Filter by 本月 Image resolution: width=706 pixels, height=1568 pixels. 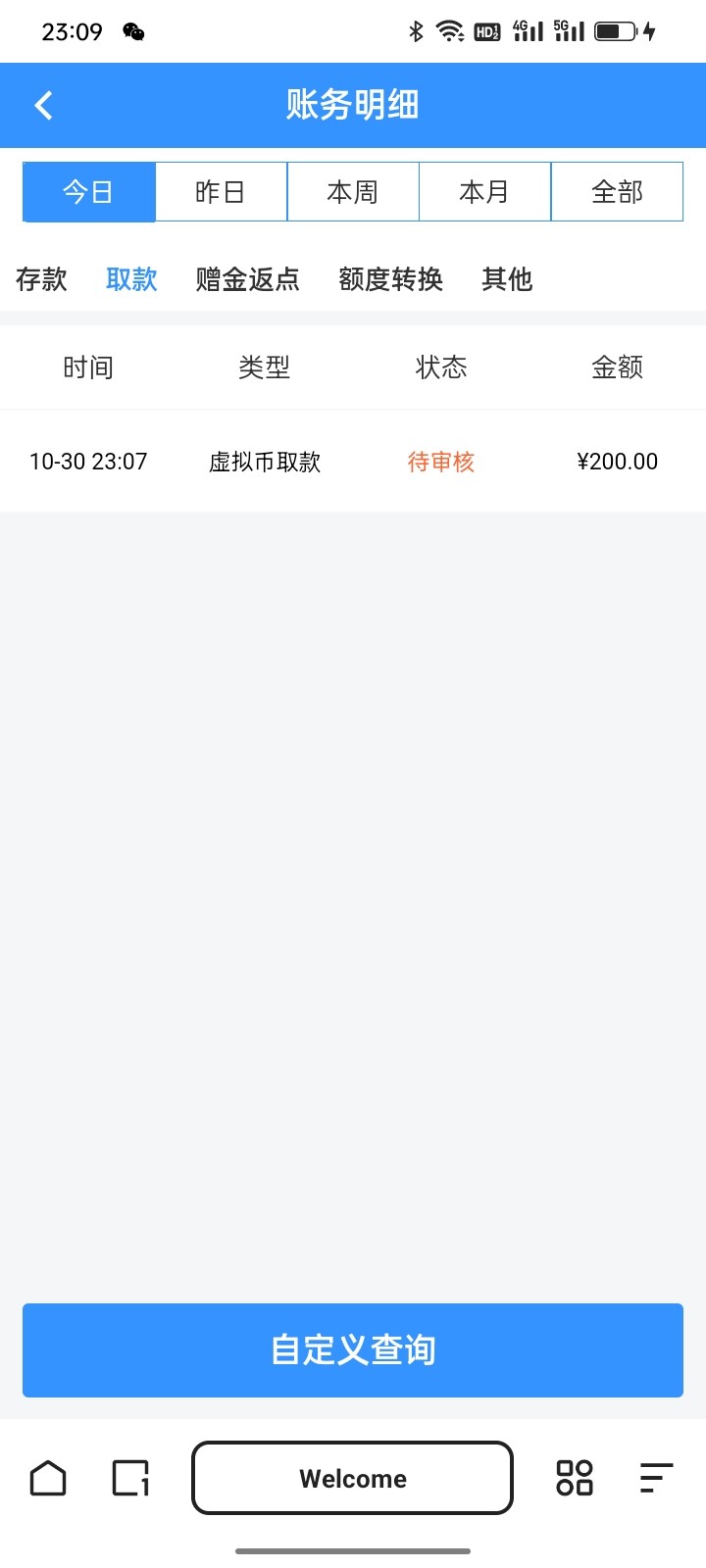point(484,192)
